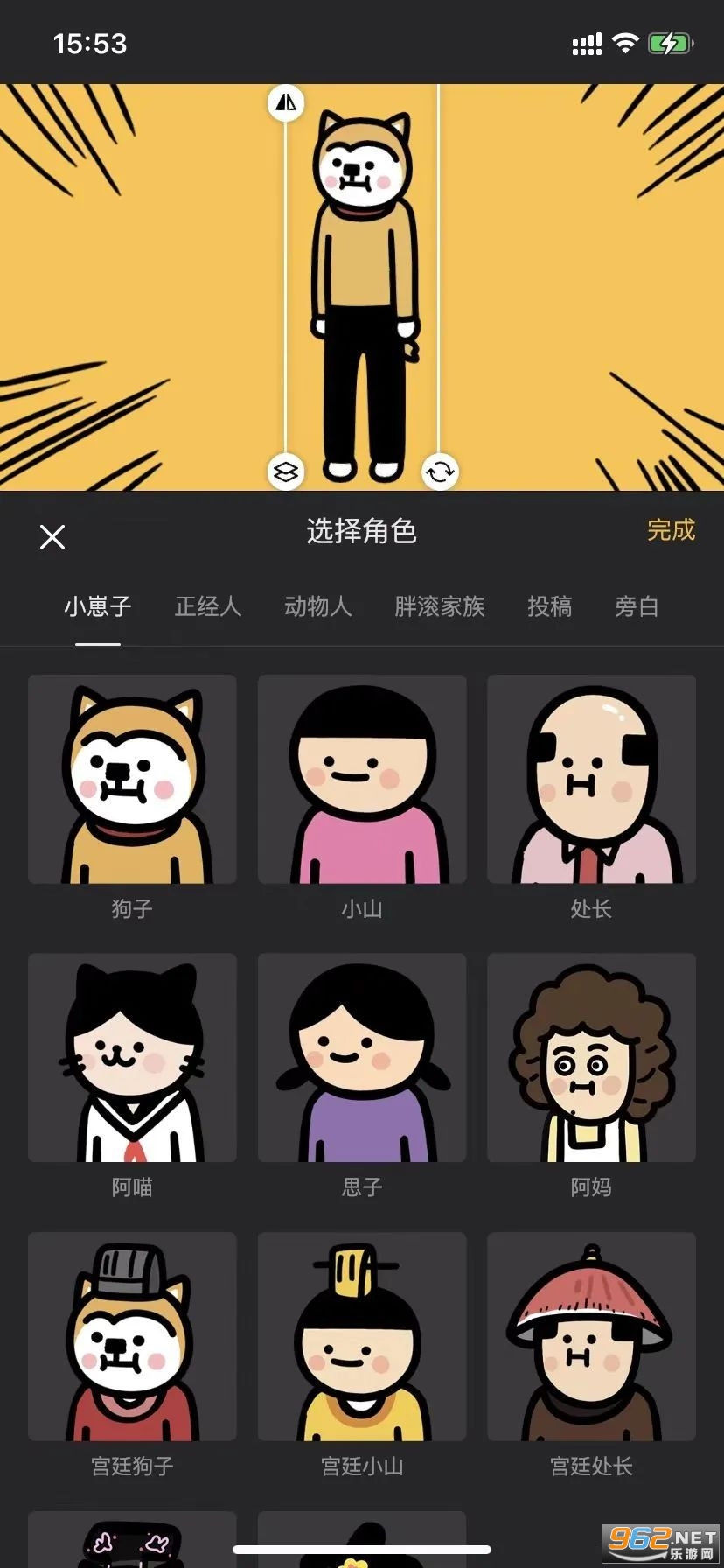
Task: Pick the 宫廷处长 character
Action: tap(591, 1336)
